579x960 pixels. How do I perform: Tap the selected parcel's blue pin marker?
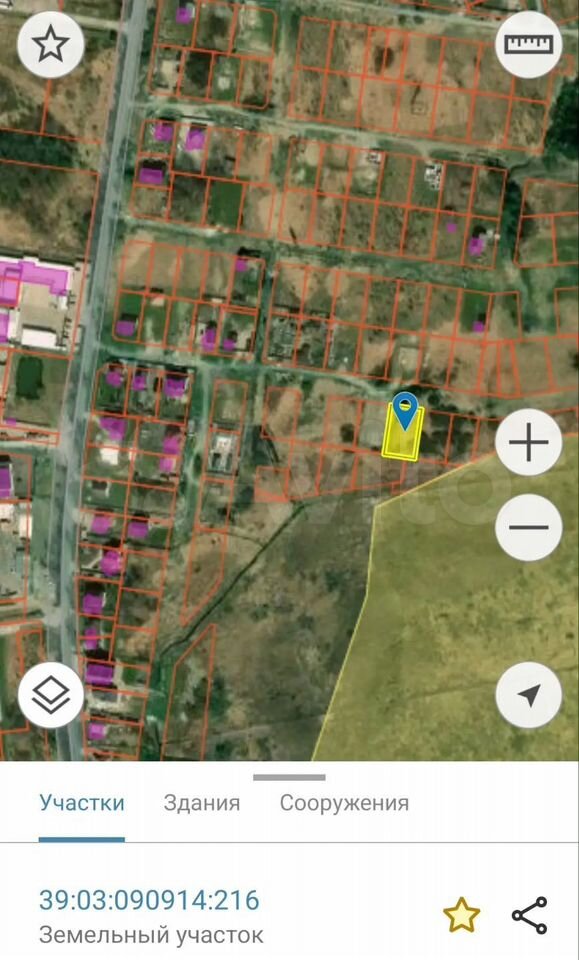pos(405,411)
